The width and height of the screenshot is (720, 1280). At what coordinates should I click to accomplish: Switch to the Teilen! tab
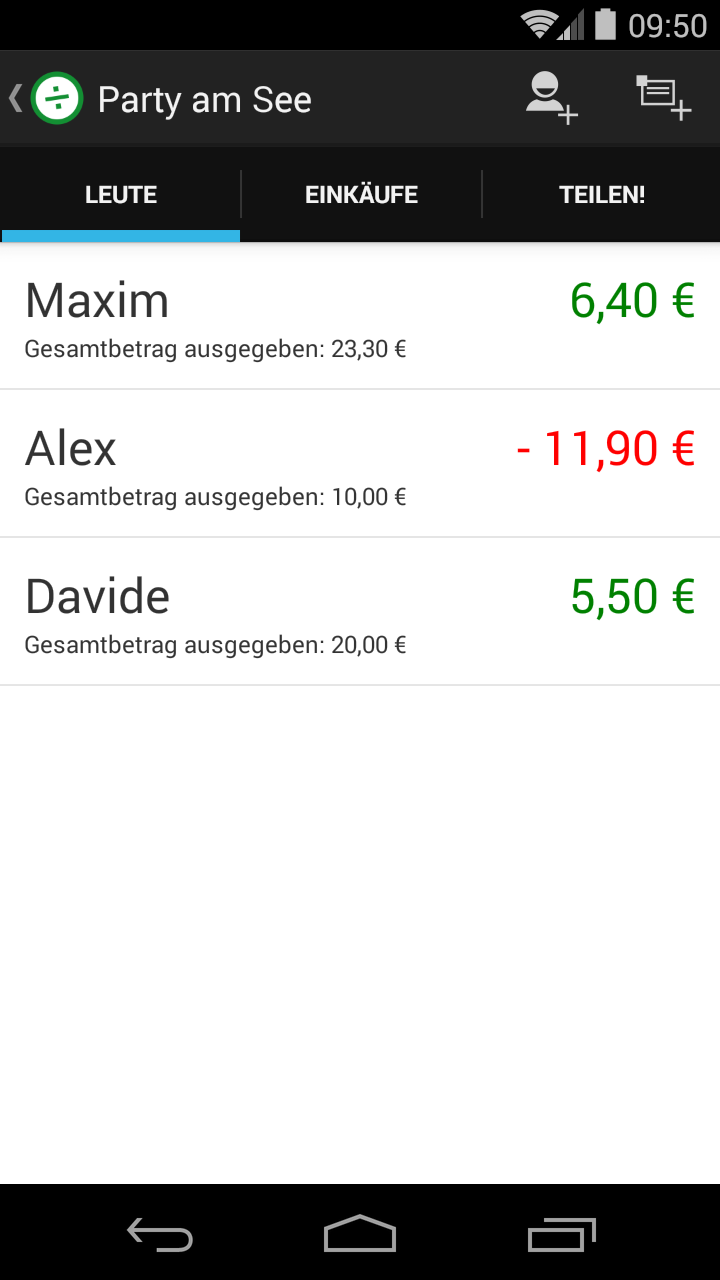tap(602, 194)
